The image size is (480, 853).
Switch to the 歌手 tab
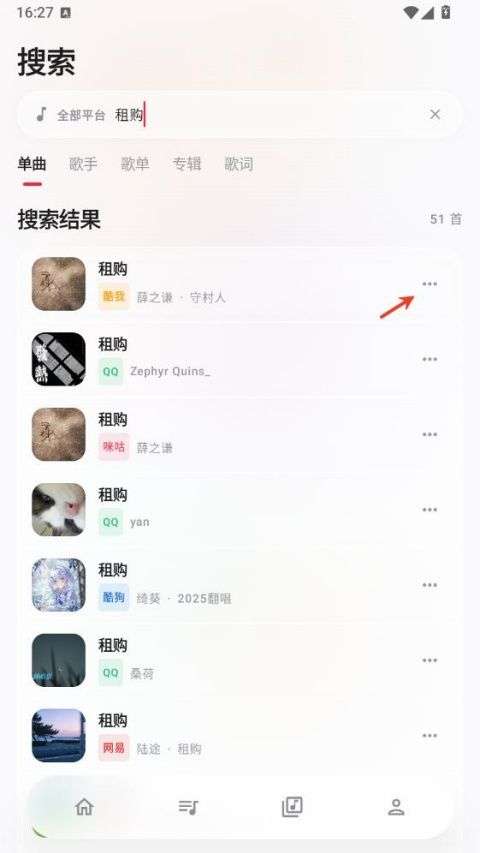coord(83,164)
